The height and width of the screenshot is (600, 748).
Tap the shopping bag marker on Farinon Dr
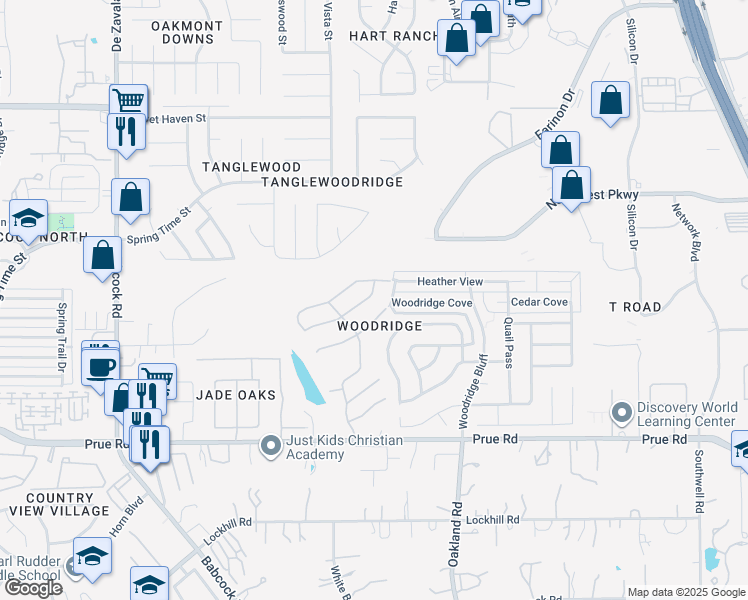pyautogui.click(x=561, y=151)
